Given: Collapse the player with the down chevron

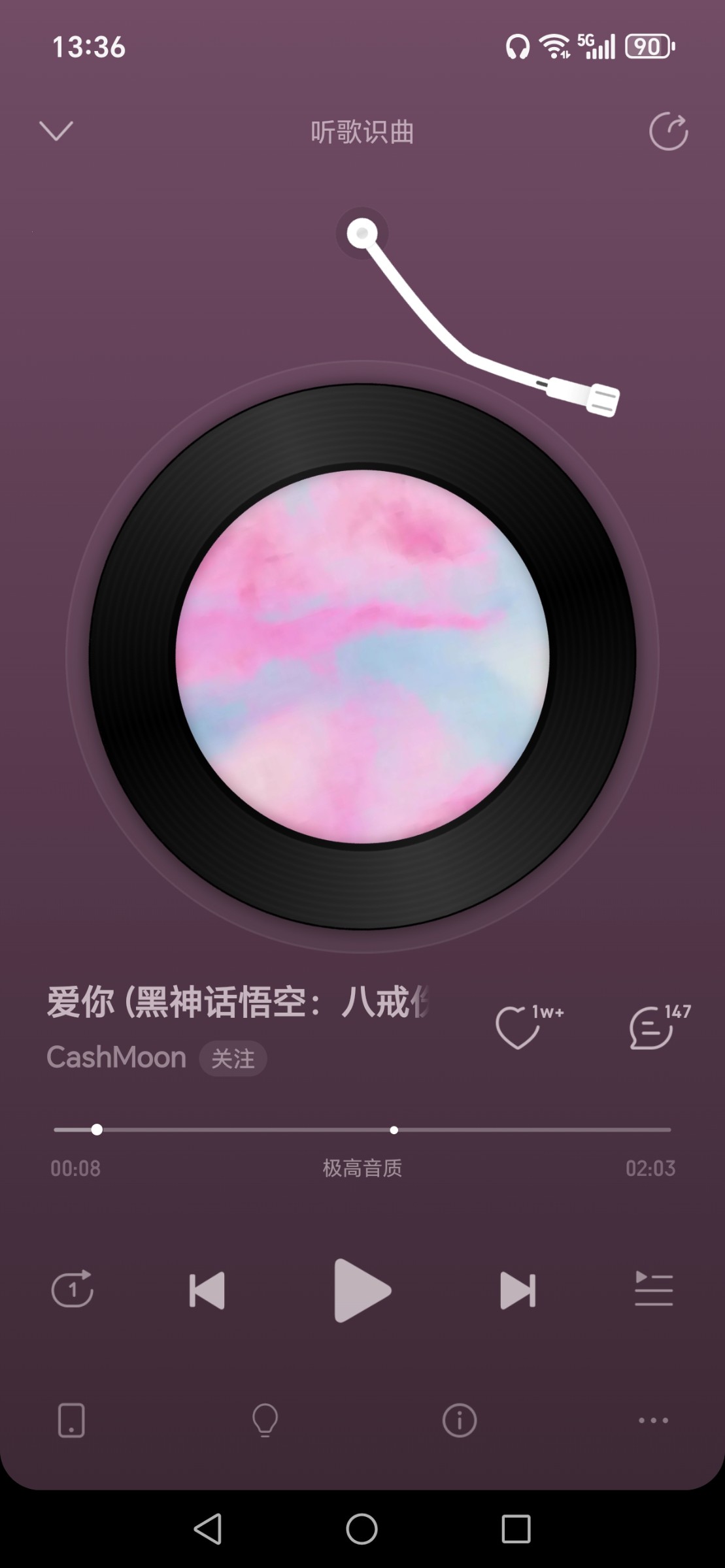Looking at the screenshot, I should click(56, 131).
